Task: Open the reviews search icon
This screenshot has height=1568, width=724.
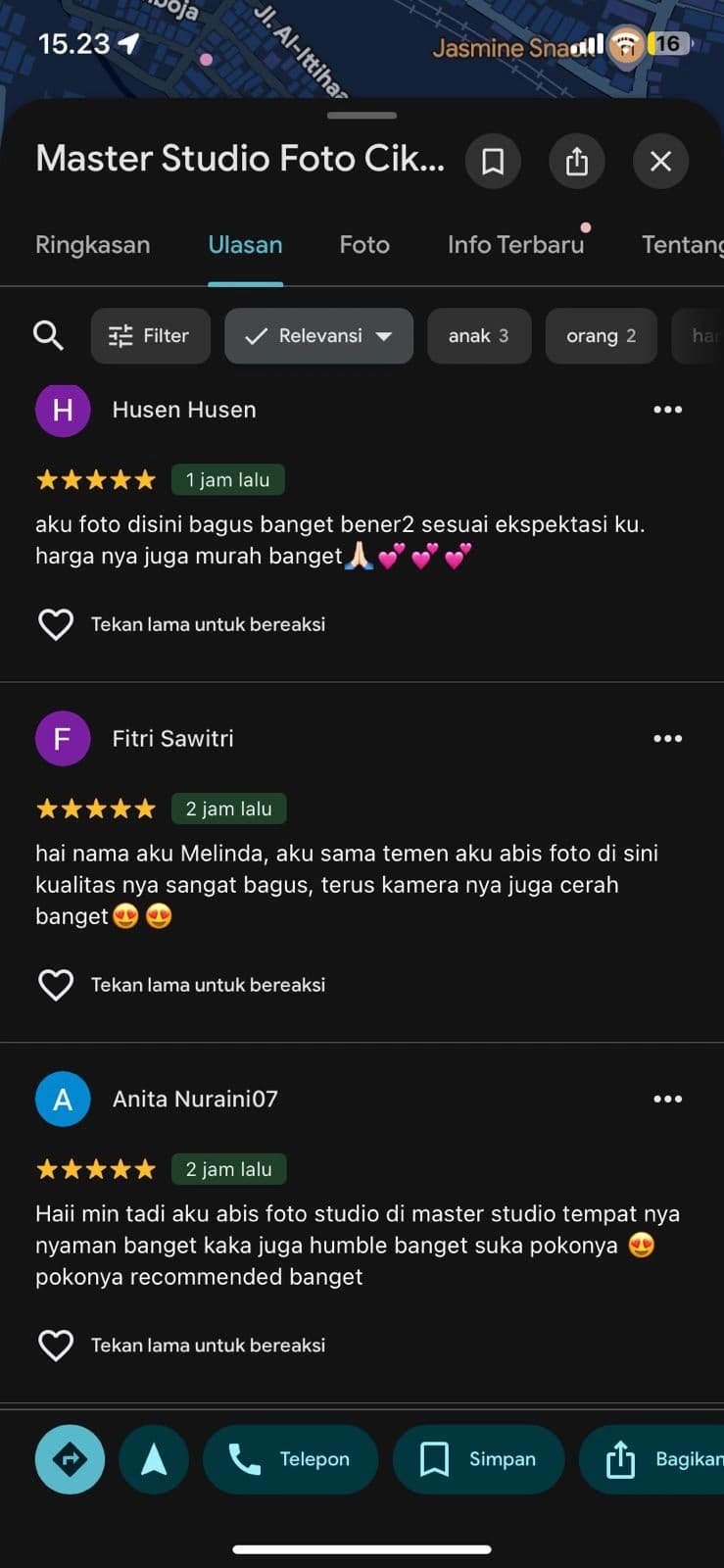Action: [x=49, y=336]
